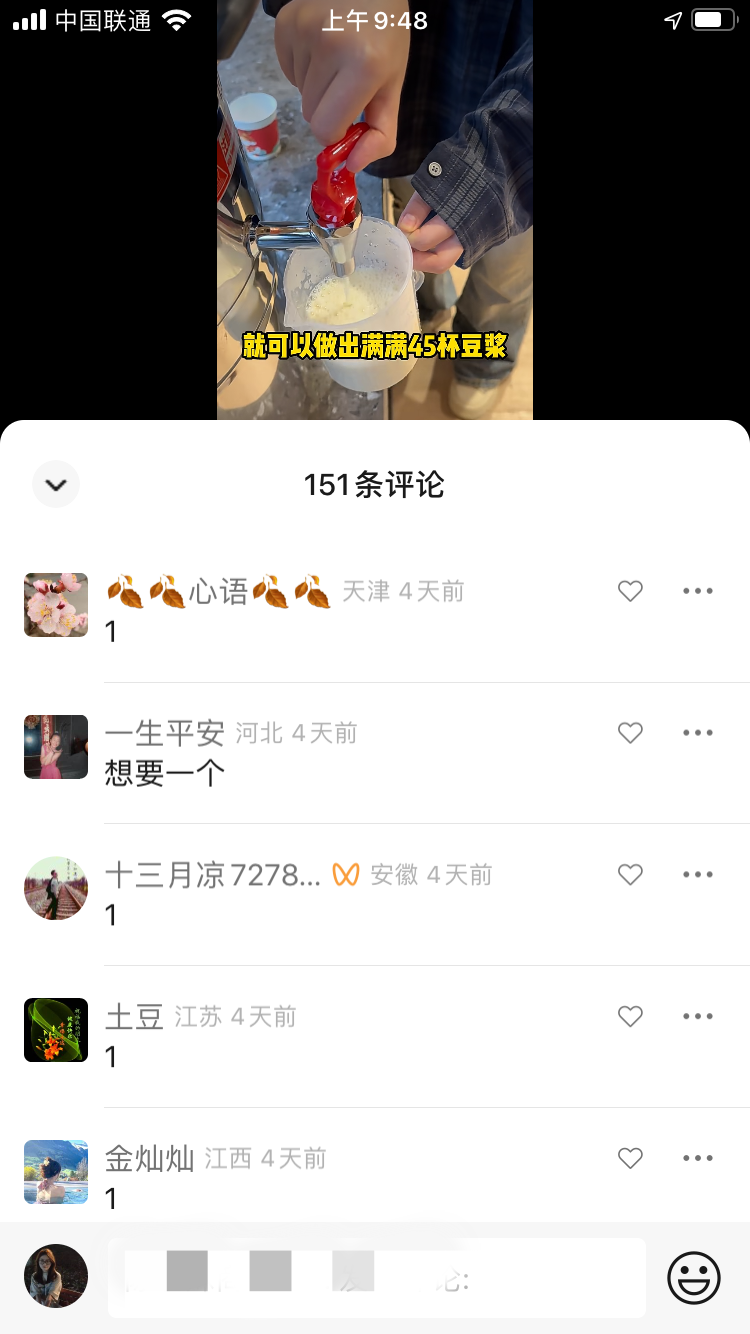Like 心语's comment using the heart
Viewport: 750px width, 1334px height.
click(630, 591)
